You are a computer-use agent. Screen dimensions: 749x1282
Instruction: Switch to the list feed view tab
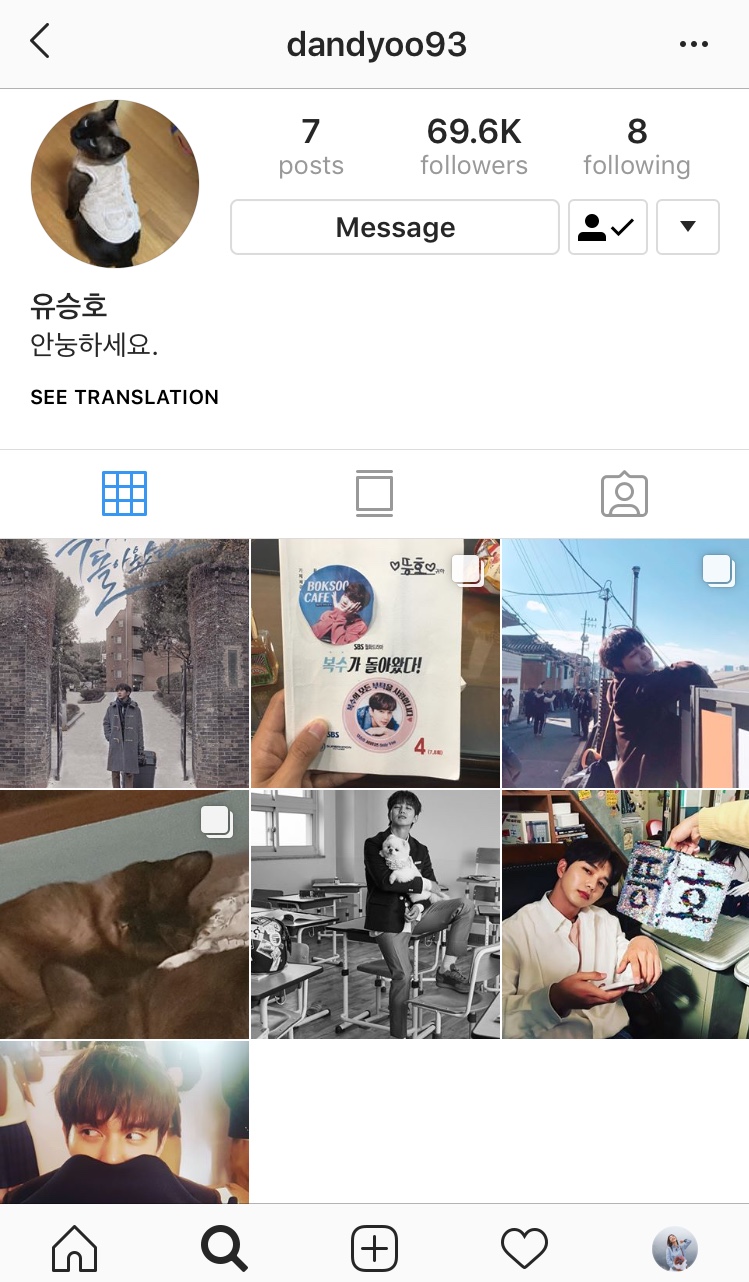click(x=374, y=493)
